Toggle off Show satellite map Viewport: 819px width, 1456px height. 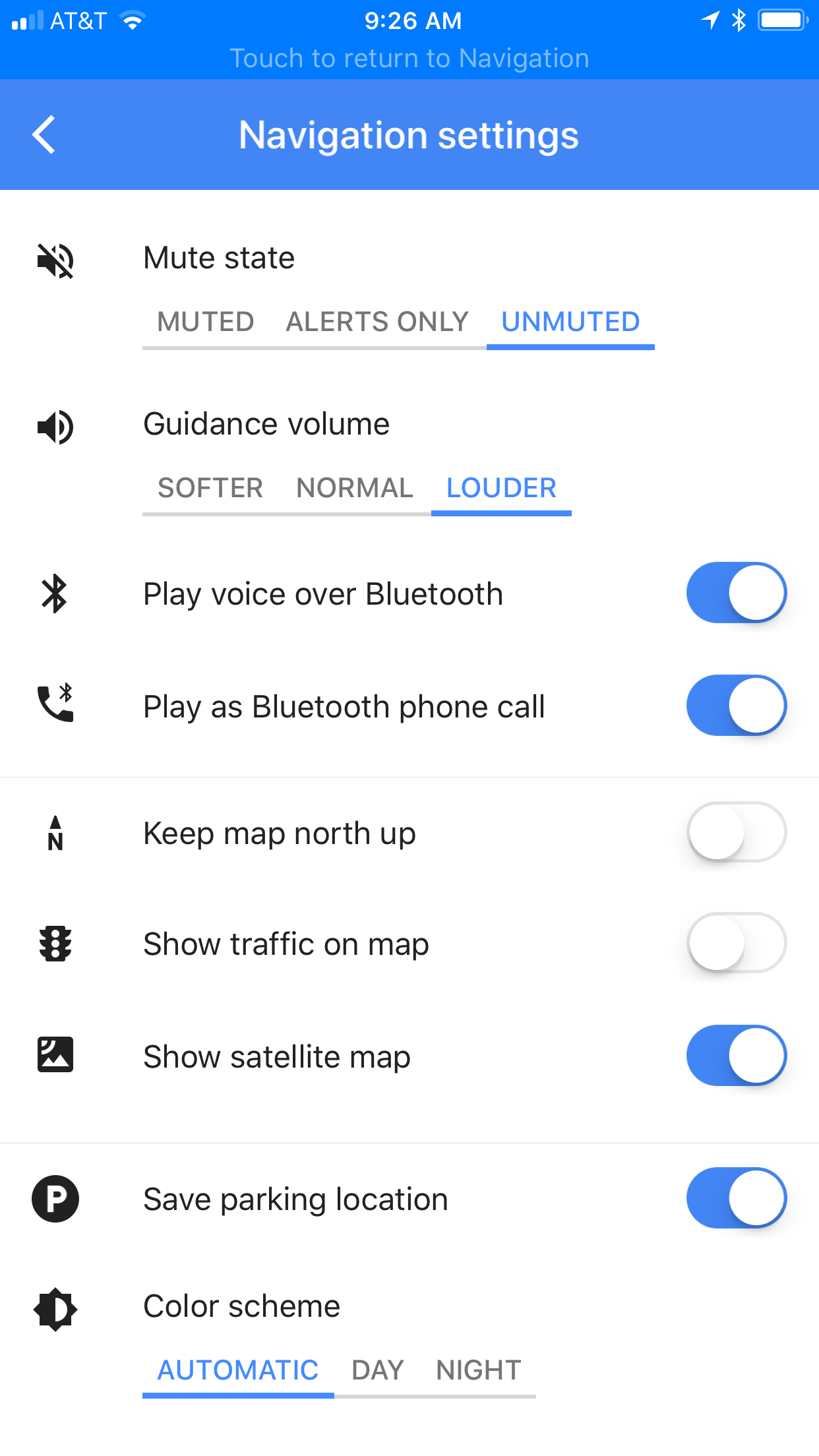coord(736,1056)
